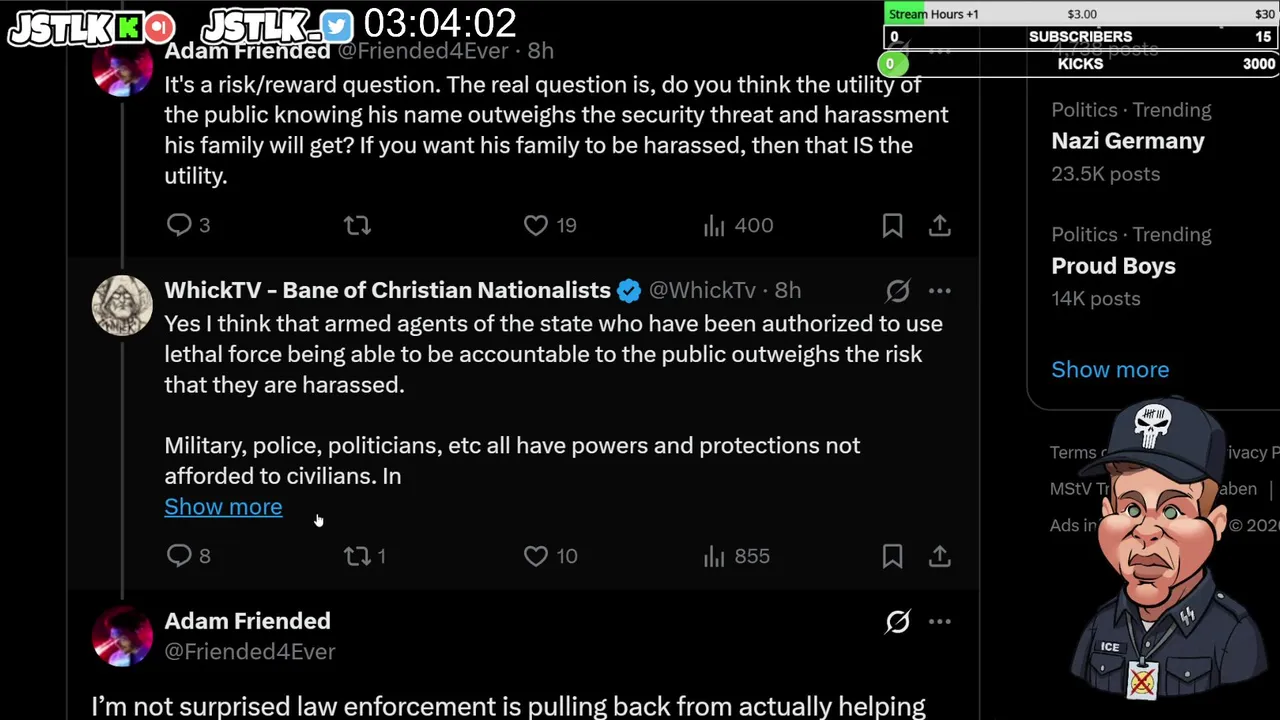Open the more options menu on WhickTV's post
This screenshot has height=720, width=1280.
click(x=939, y=291)
